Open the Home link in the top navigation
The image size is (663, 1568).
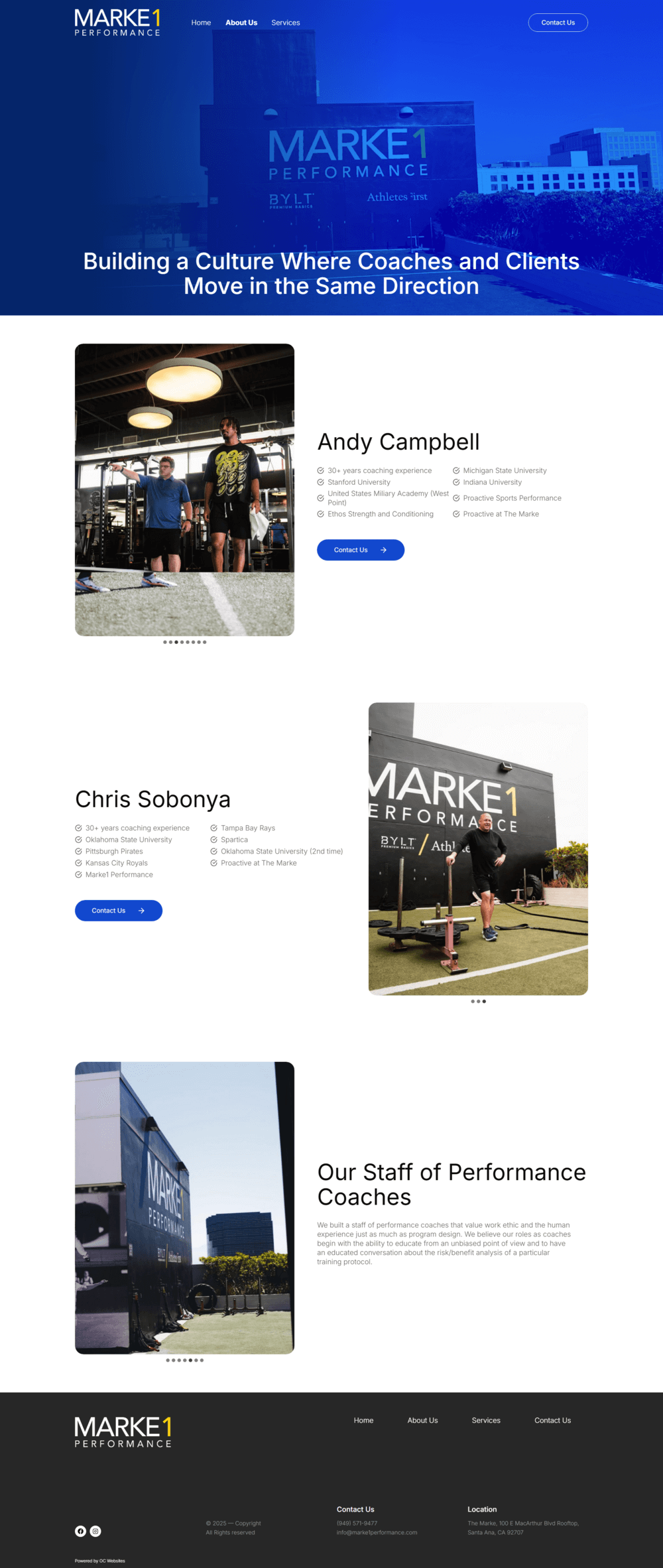tap(201, 23)
